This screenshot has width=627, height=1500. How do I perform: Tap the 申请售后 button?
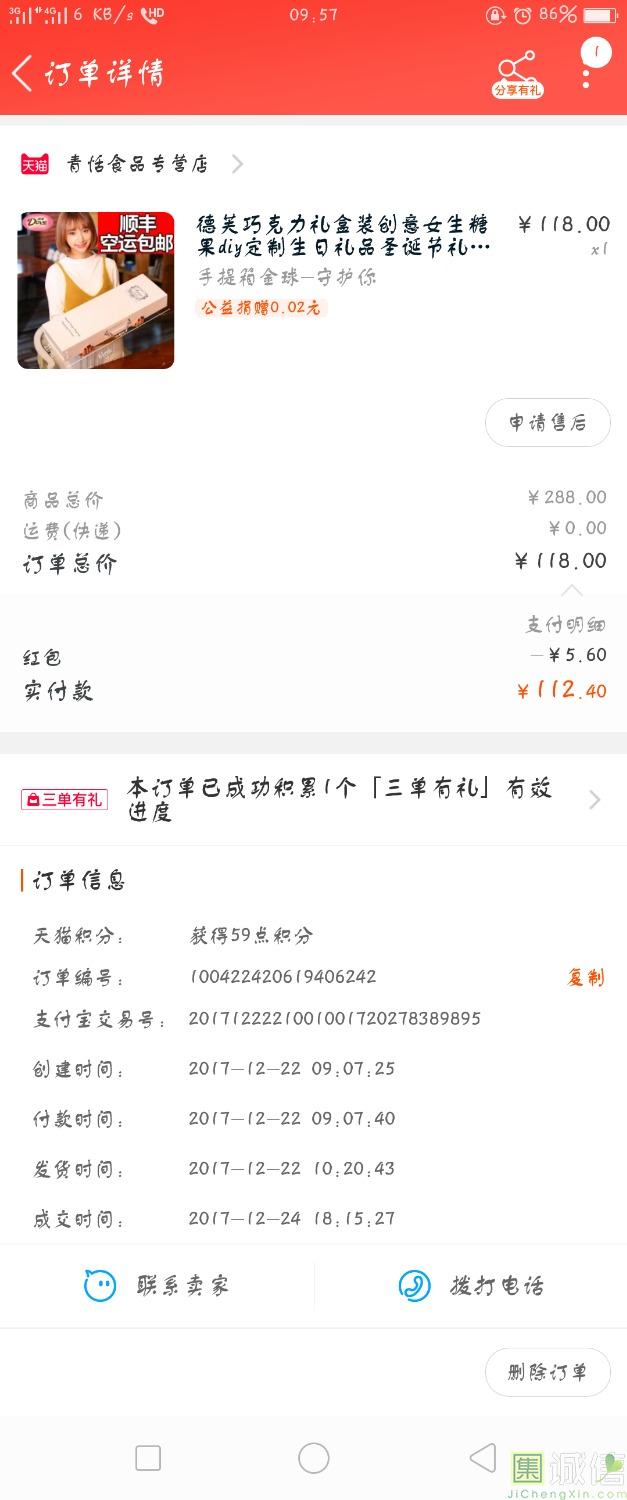click(547, 423)
